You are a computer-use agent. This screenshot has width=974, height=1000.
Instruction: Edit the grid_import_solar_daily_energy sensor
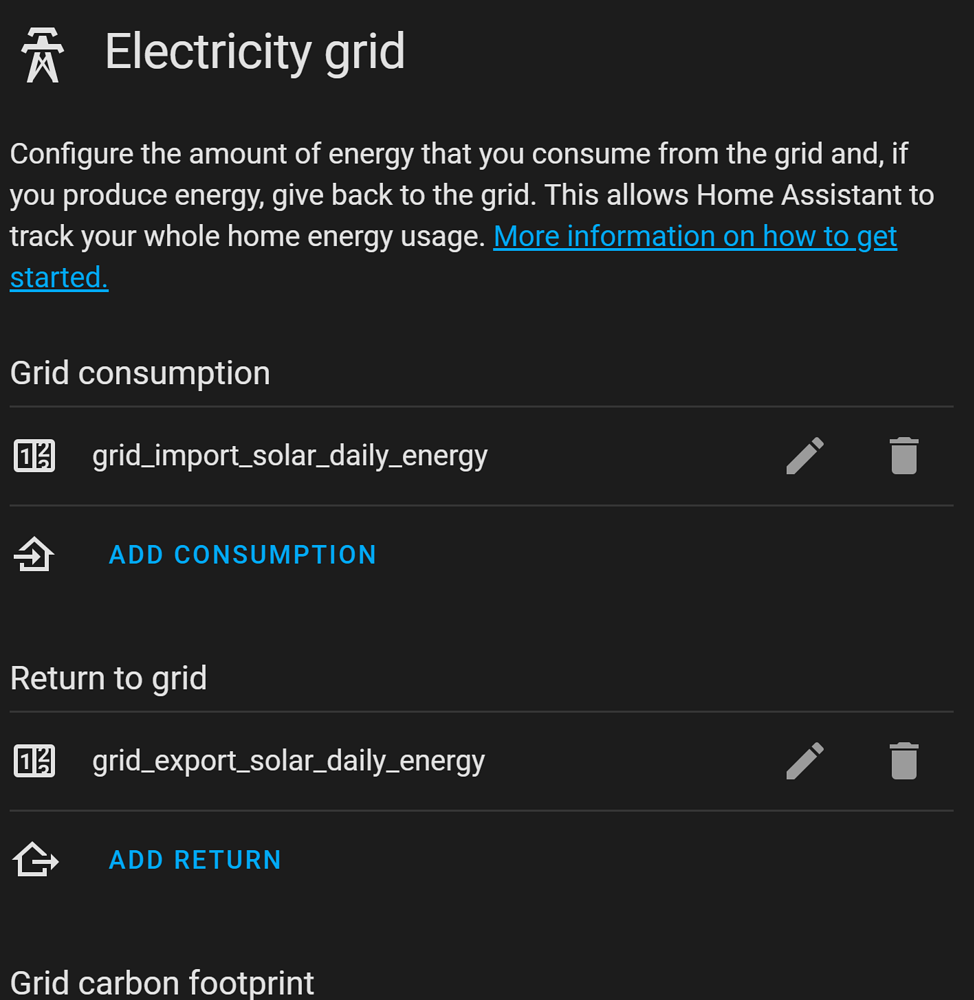[806, 455]
